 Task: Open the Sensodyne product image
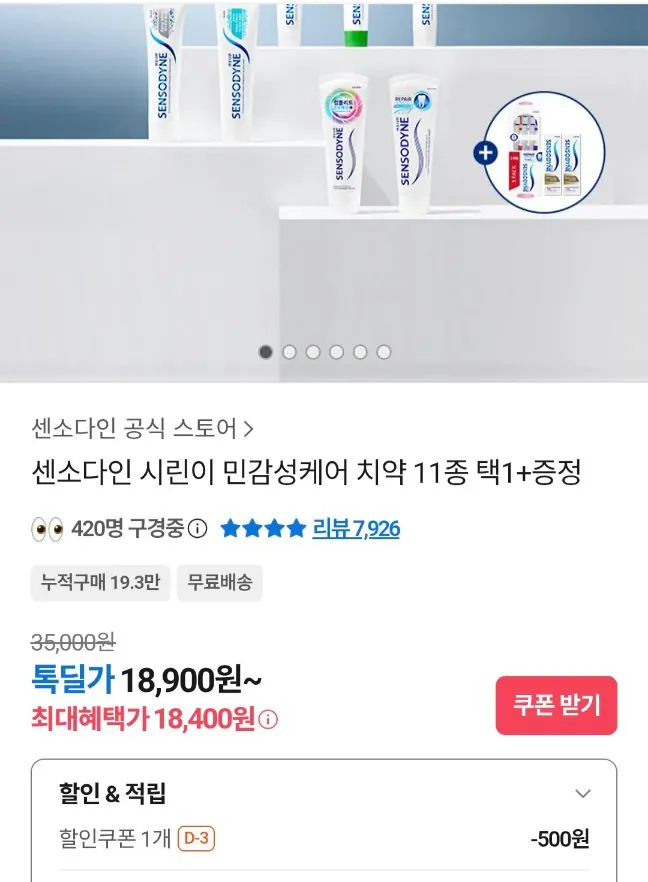click(324, 170)
